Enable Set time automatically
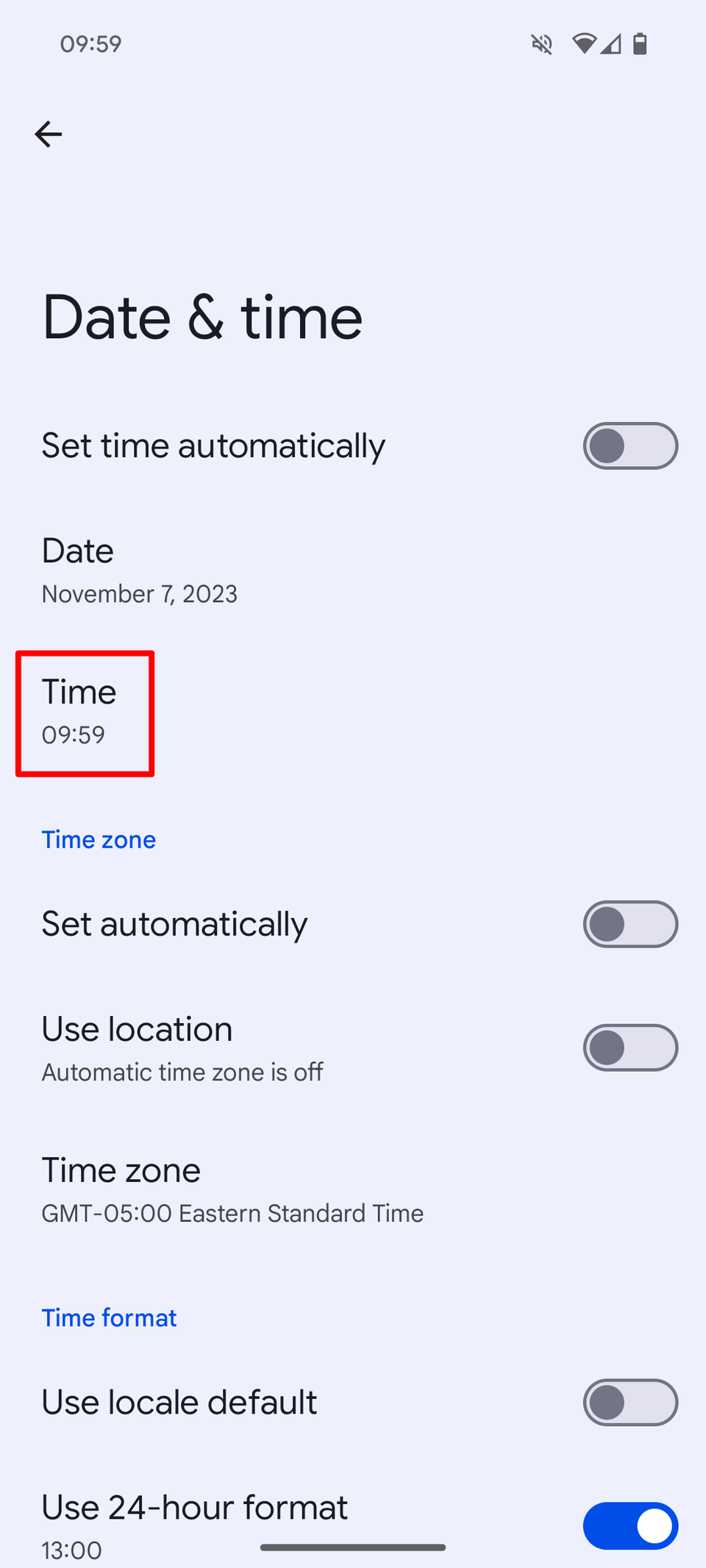 (630, 445)
